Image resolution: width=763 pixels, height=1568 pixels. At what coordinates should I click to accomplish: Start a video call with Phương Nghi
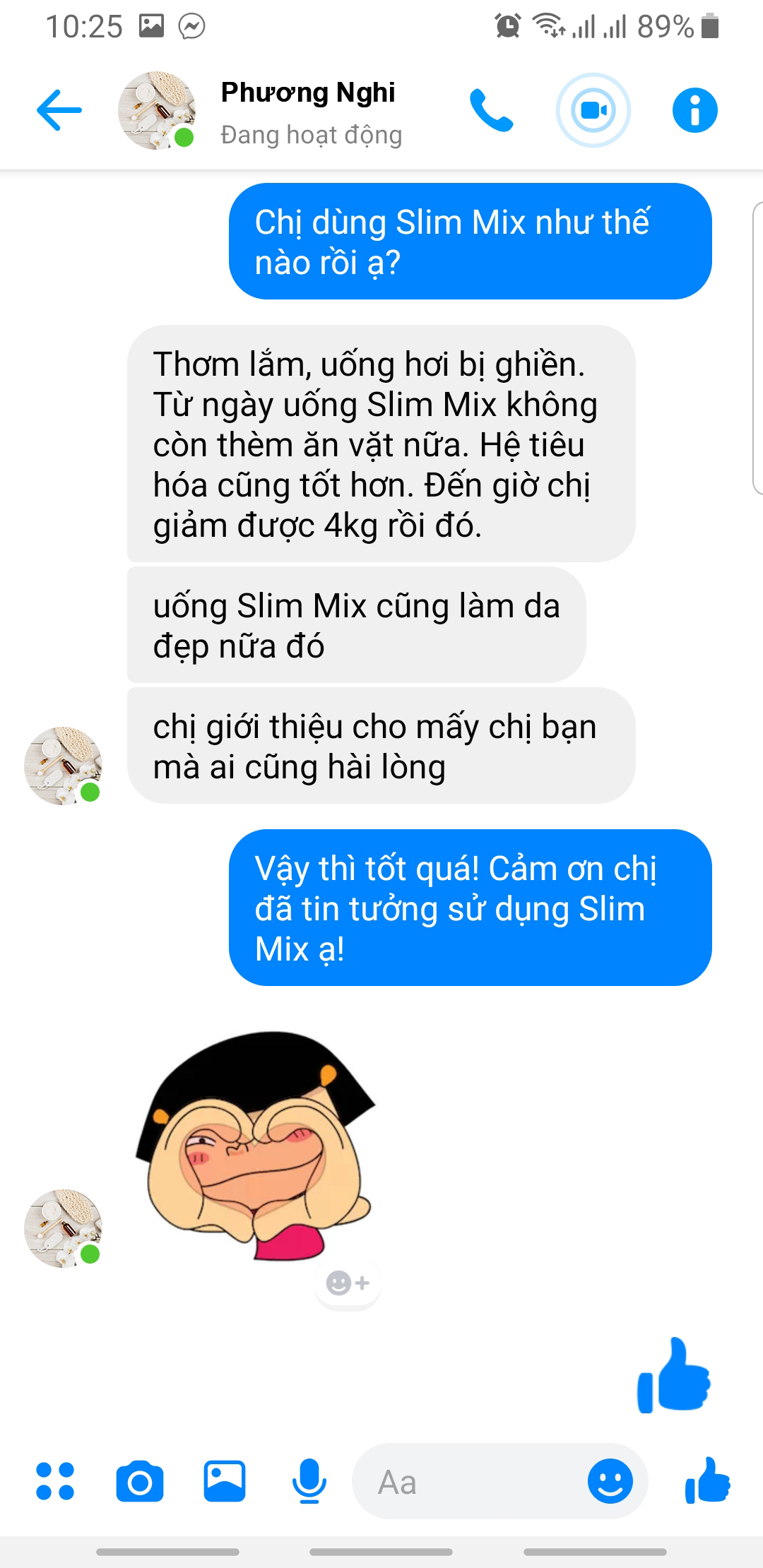(x=593, y=111)
